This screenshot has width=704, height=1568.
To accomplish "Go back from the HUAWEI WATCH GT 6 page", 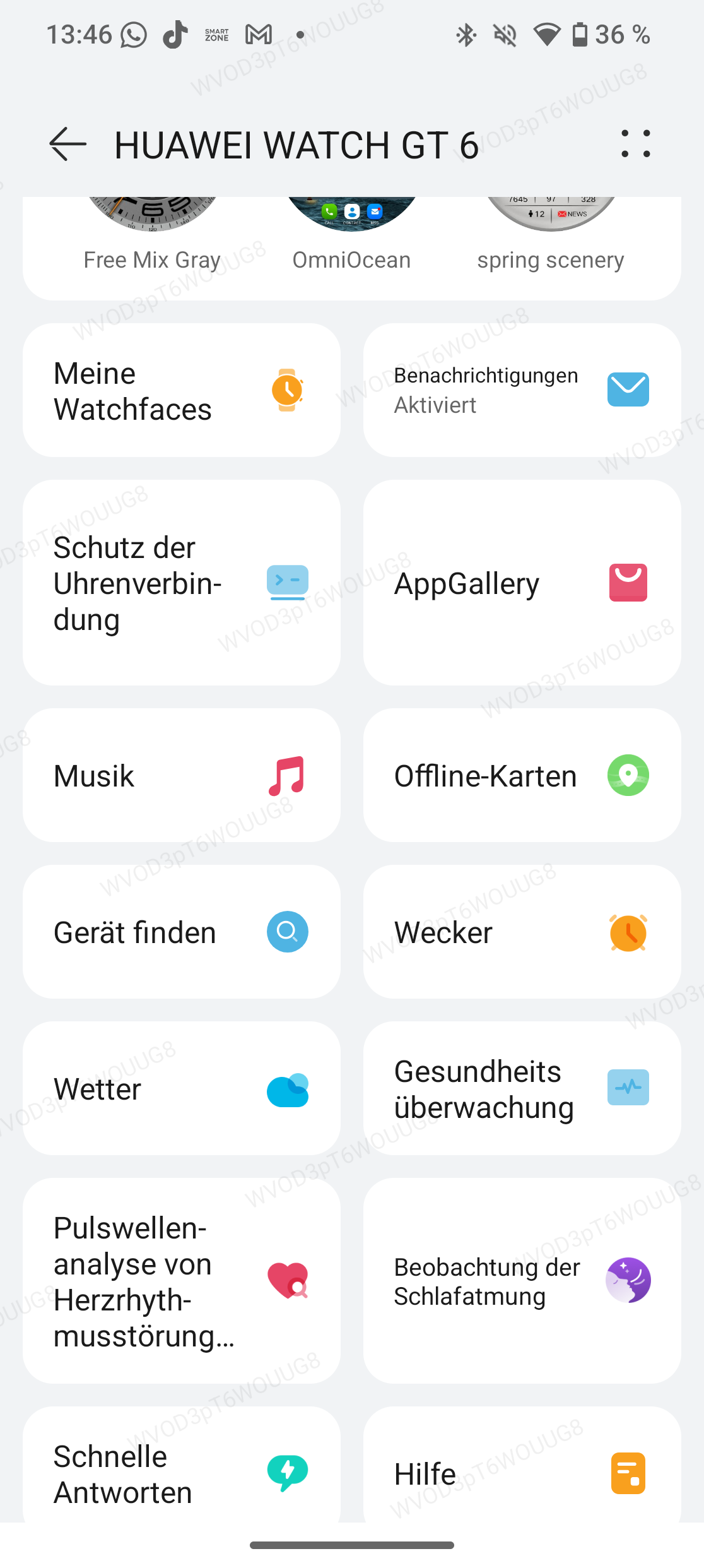I will click(67, 145).
